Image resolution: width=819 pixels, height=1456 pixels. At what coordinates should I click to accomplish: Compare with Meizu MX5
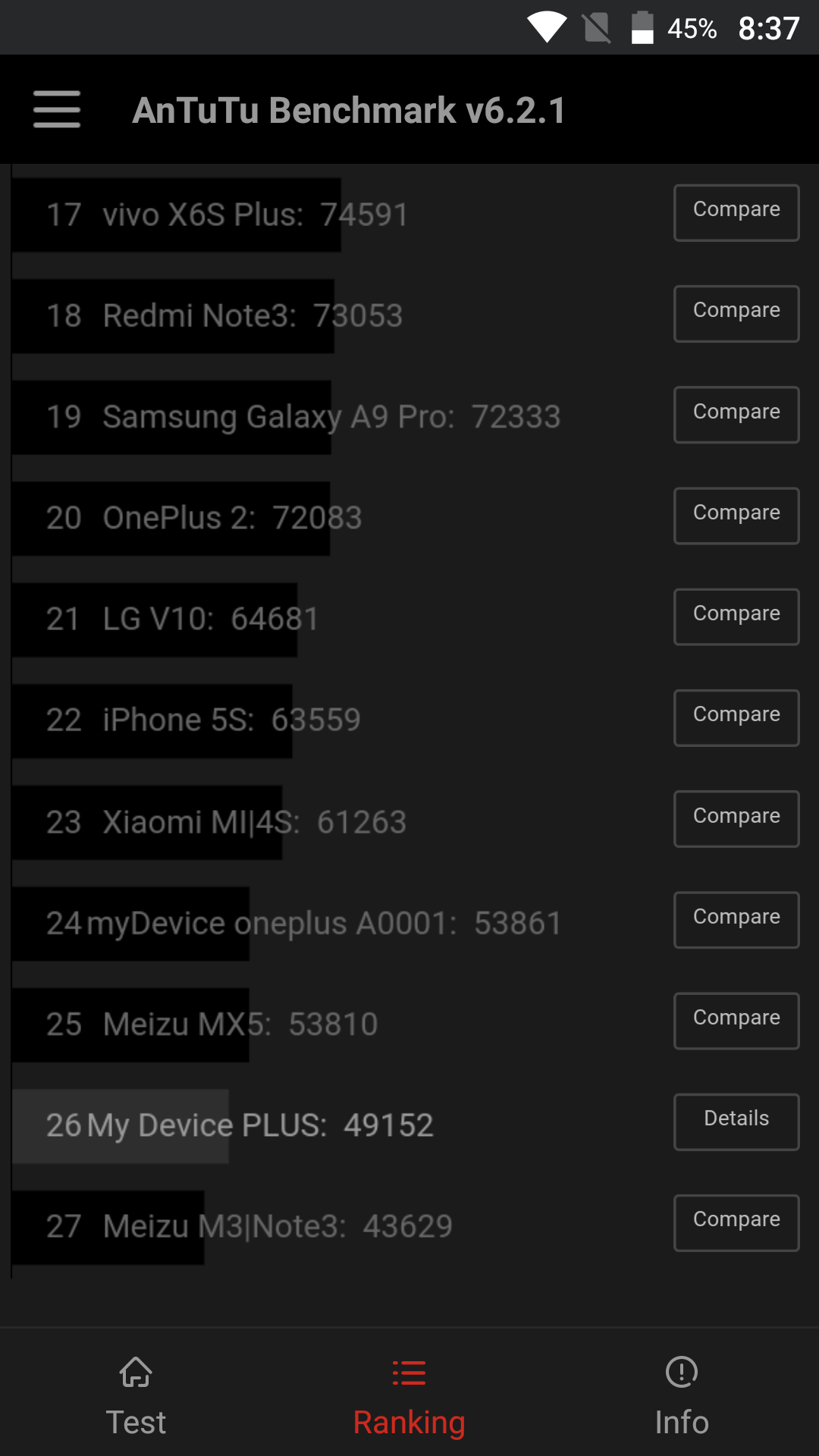(x=736, y=1021)
